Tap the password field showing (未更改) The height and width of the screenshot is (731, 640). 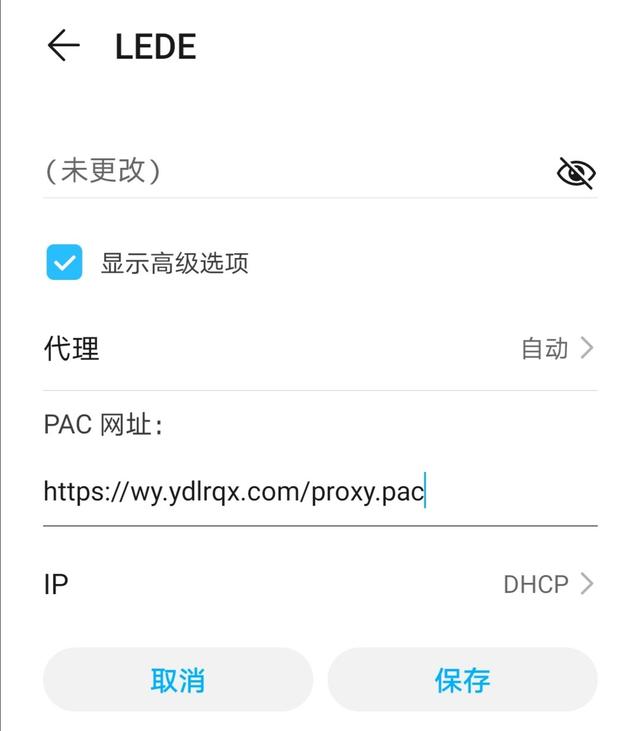[290, 171]
